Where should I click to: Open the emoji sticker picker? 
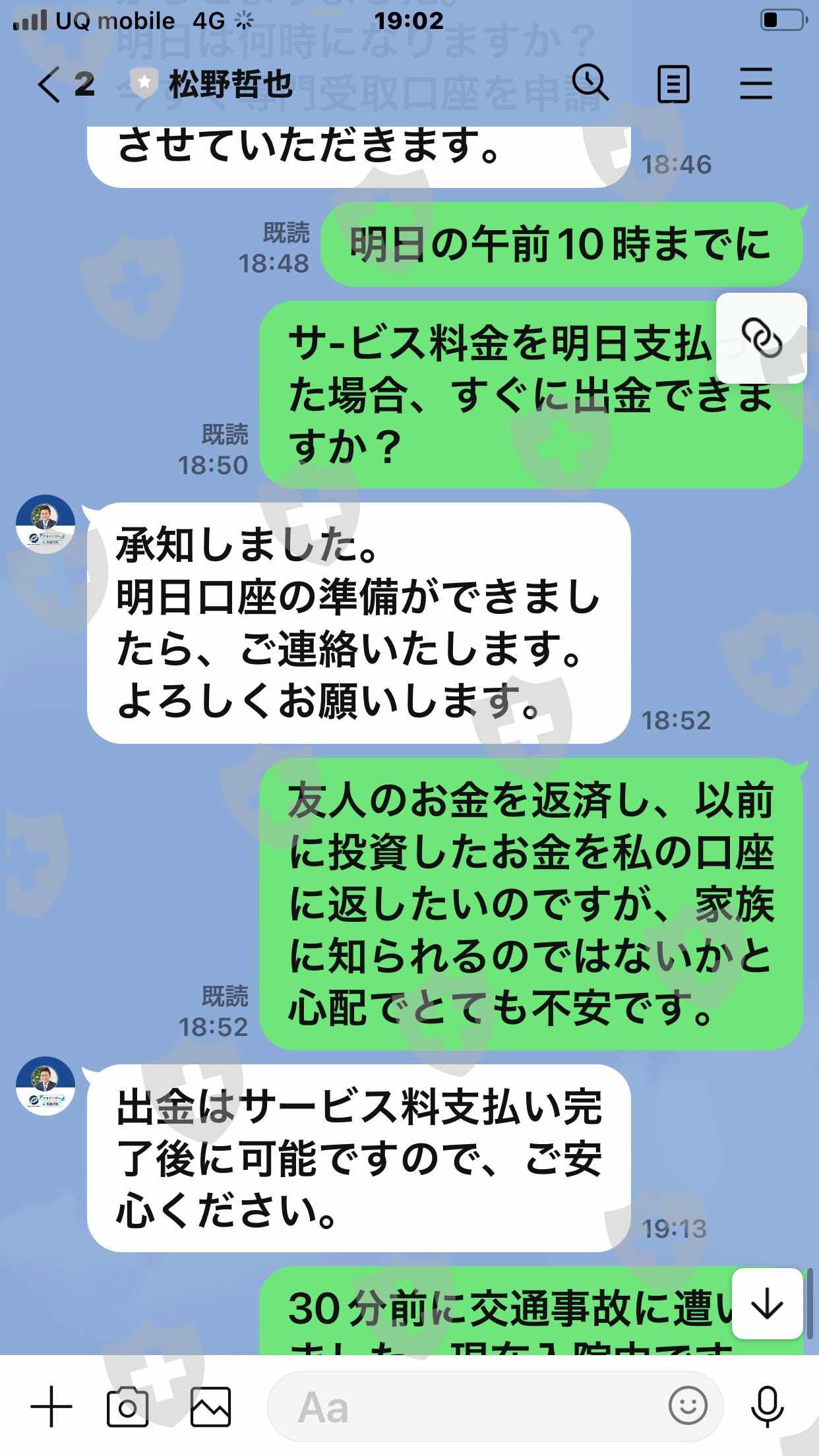(688, 1406)
